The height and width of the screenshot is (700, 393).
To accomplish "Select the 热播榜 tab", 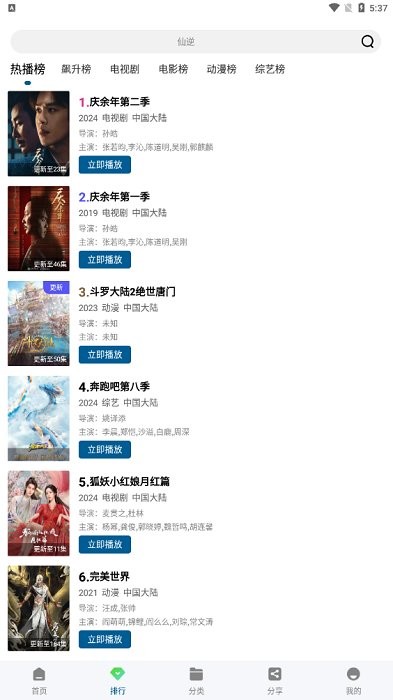I will (x=28, y=69).
